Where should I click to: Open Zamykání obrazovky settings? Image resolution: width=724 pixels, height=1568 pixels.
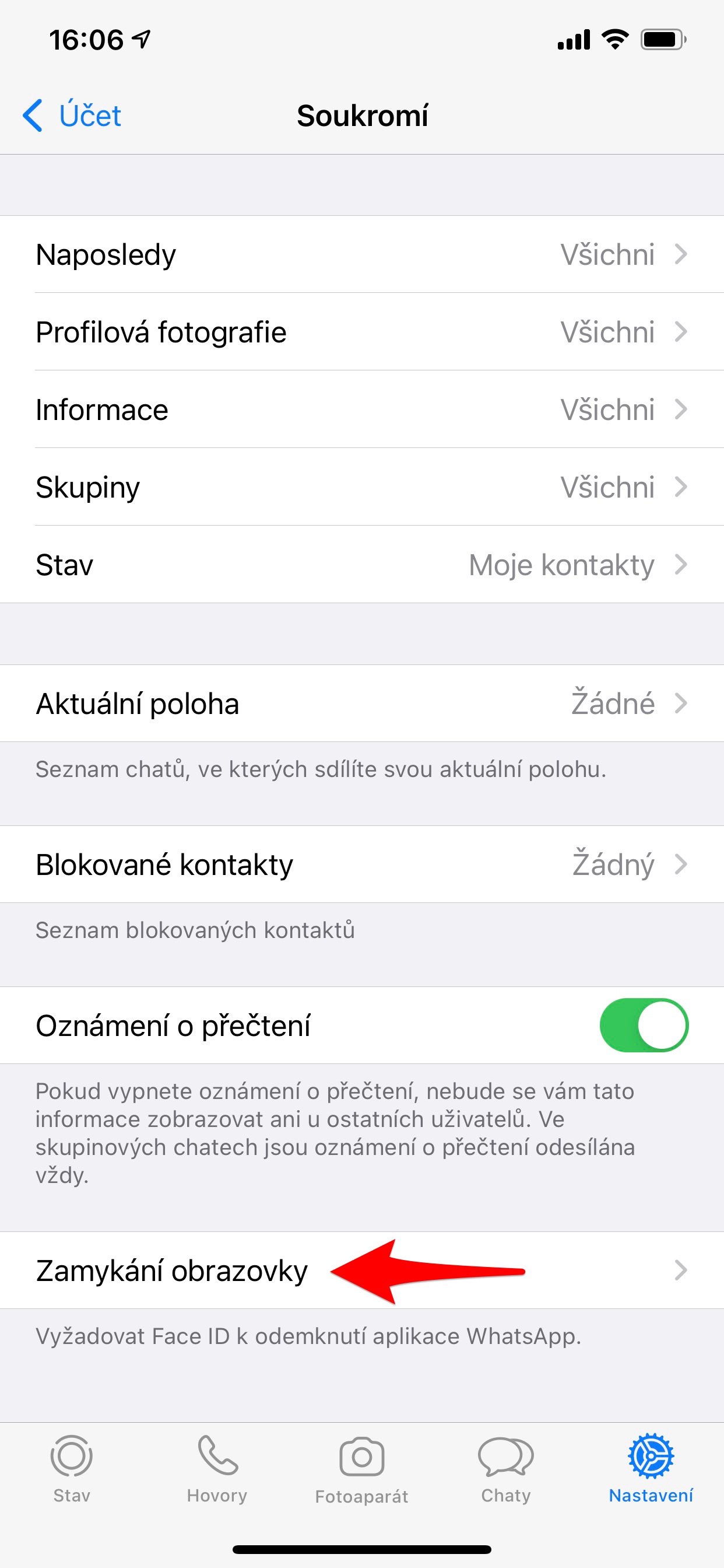coord(361,1271)
